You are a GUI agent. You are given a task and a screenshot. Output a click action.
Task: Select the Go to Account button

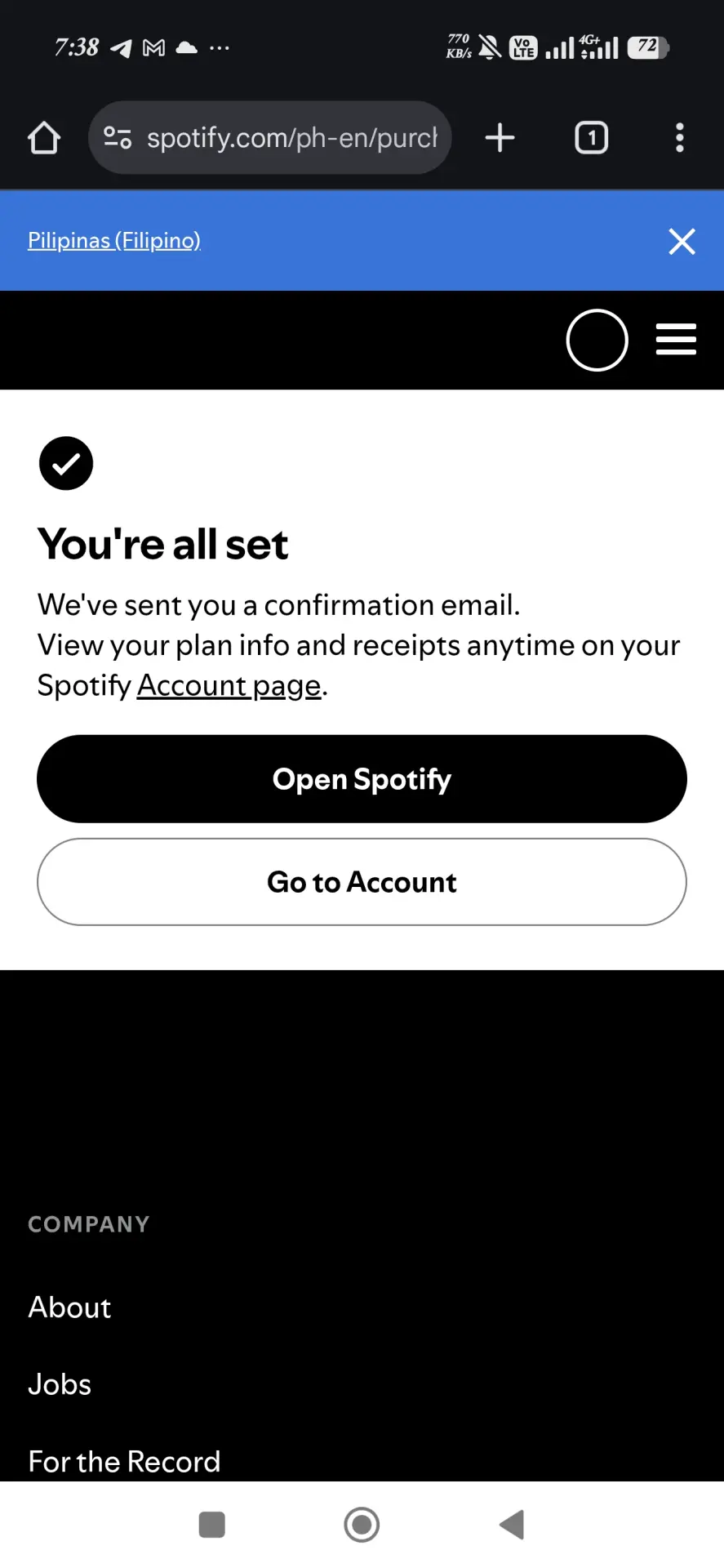pos(362,882)
